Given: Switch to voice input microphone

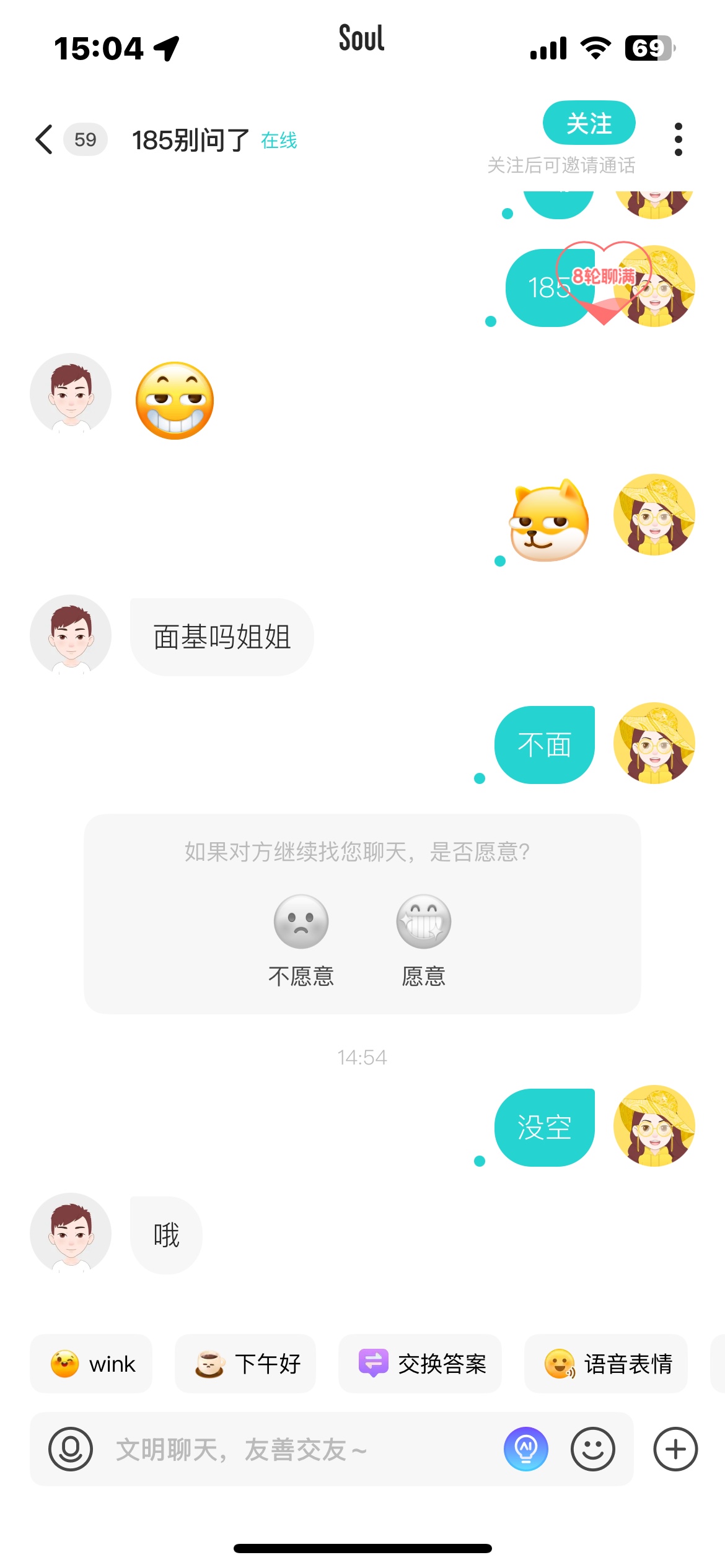Looking at the screenshot, I should [x=71, y=1449].
